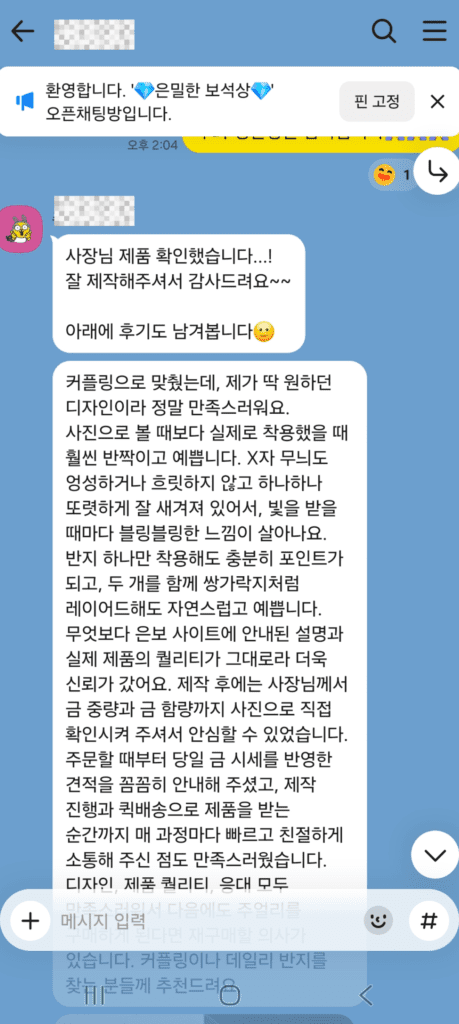Screen dimensions: 459x1024
Task: Open the plus attachment menu
Action: pos(31,921)
